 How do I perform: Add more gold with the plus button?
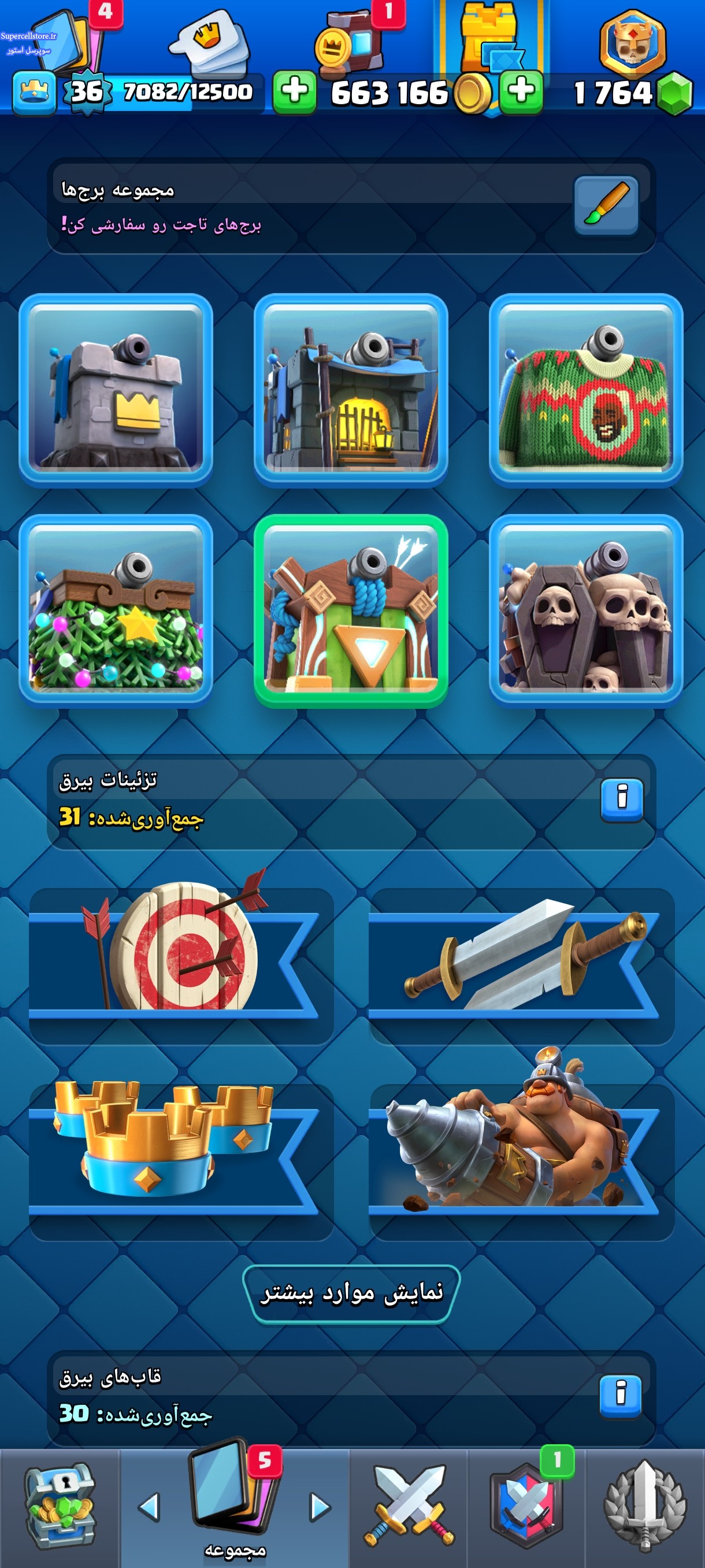point(295,93)
